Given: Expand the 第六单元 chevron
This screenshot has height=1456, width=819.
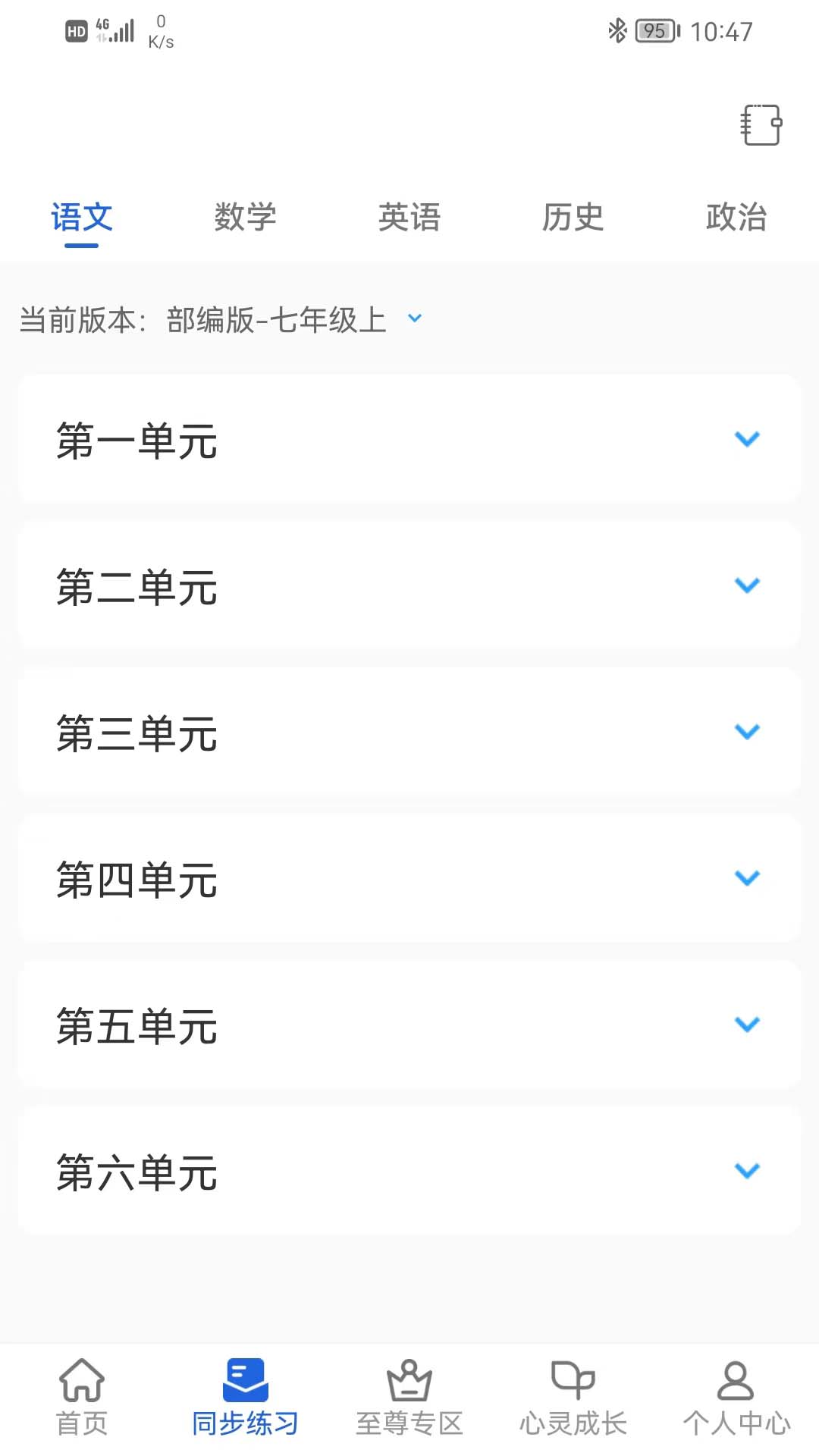Looking at the screenshot, I should point(748,1171).
